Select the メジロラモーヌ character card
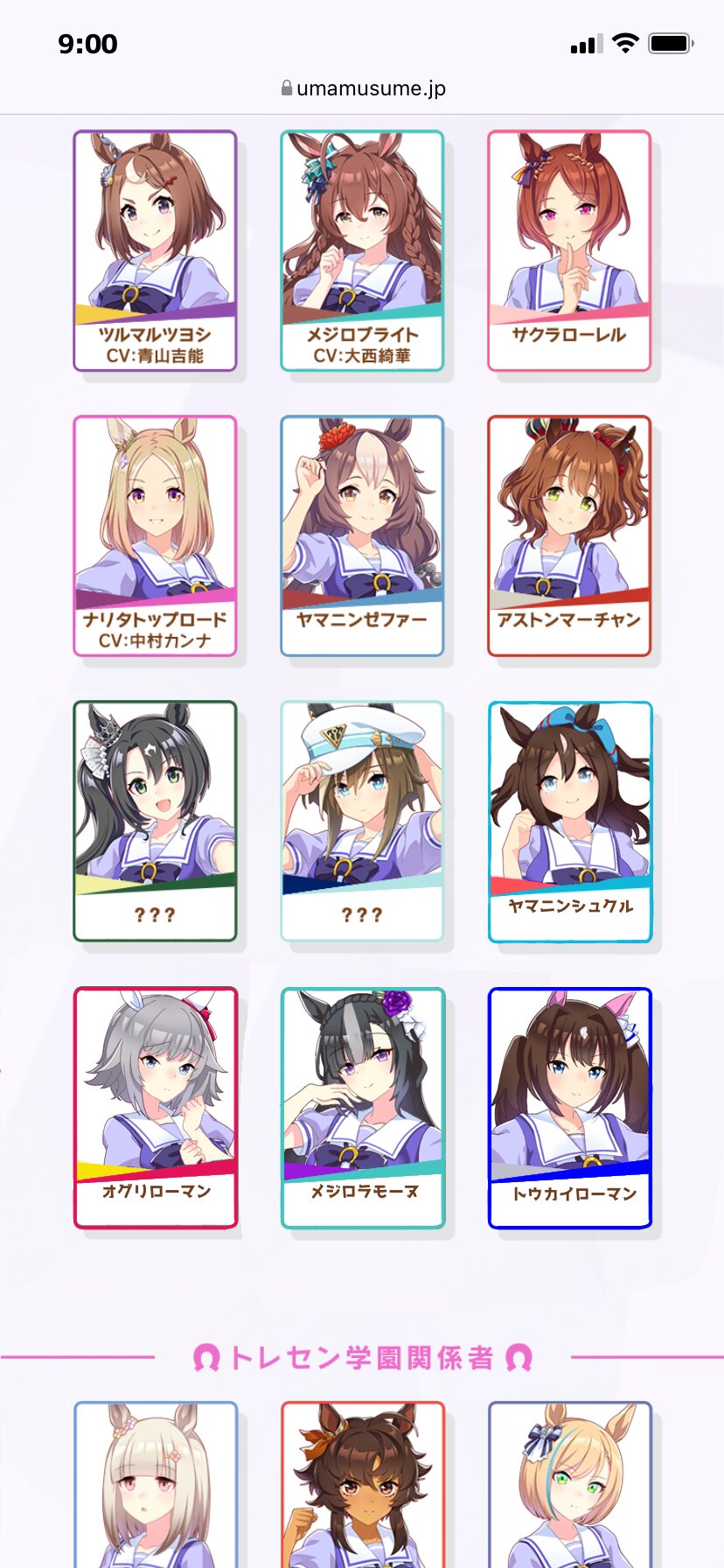The image size is (724, 1568). click(x=363, y=1108)
